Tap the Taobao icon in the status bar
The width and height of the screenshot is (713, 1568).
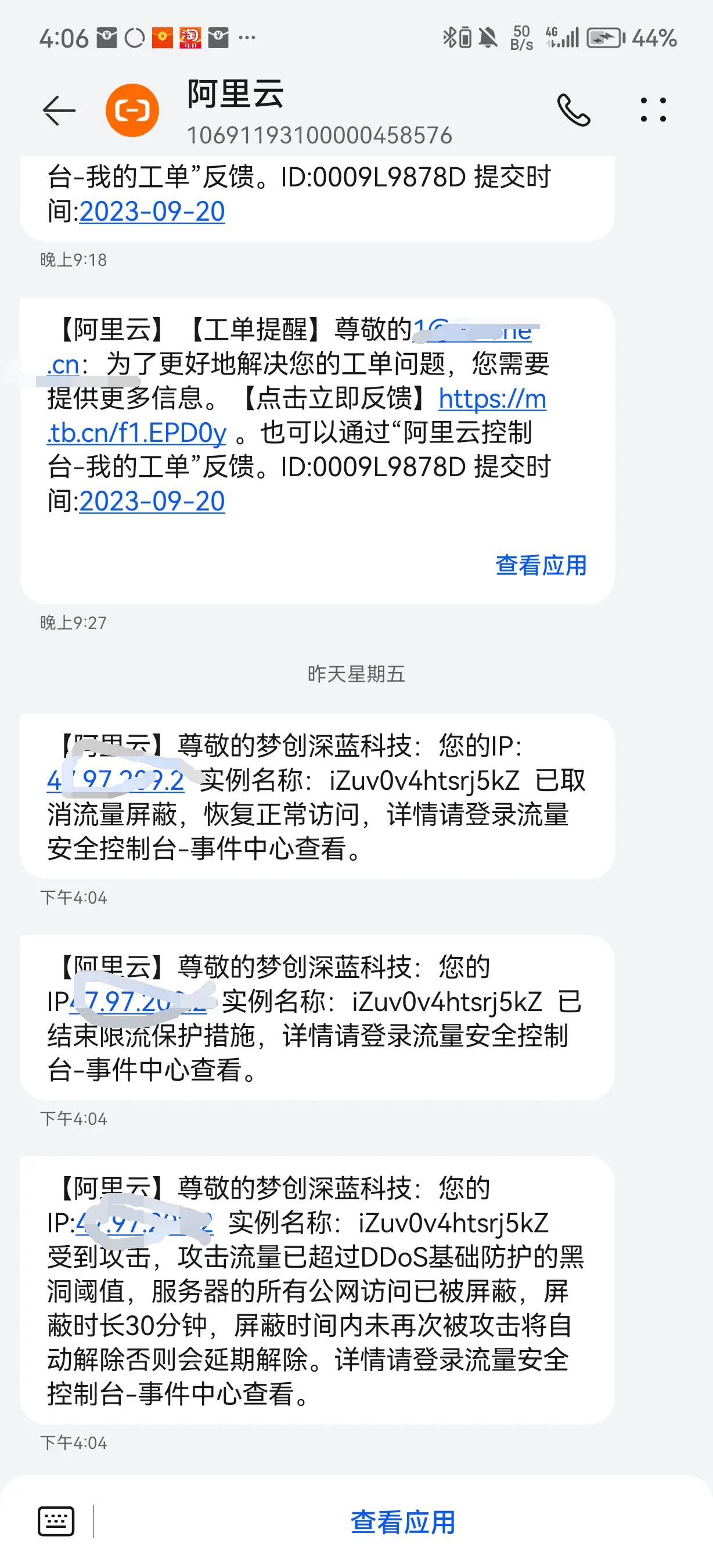192,38
